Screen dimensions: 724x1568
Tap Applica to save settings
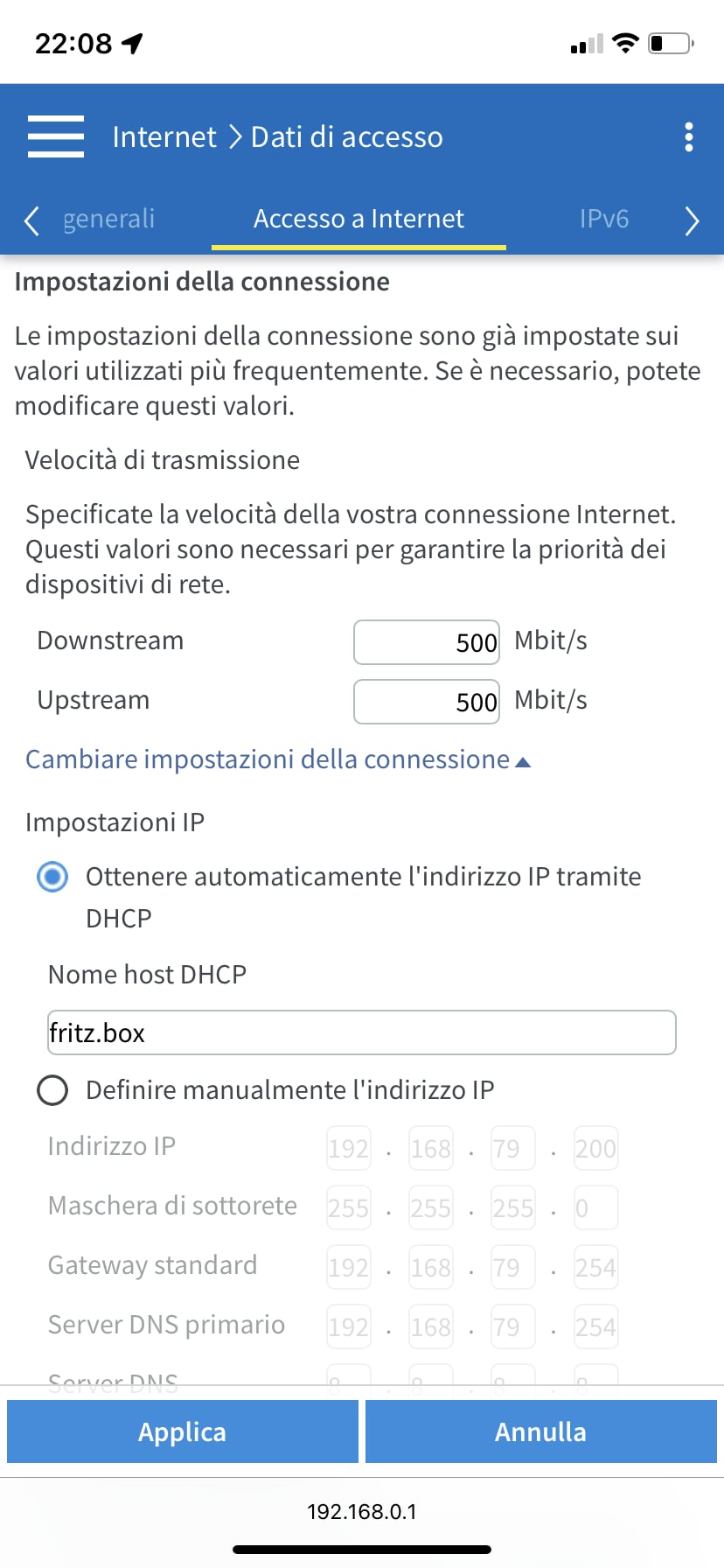tap(183, 1431)
